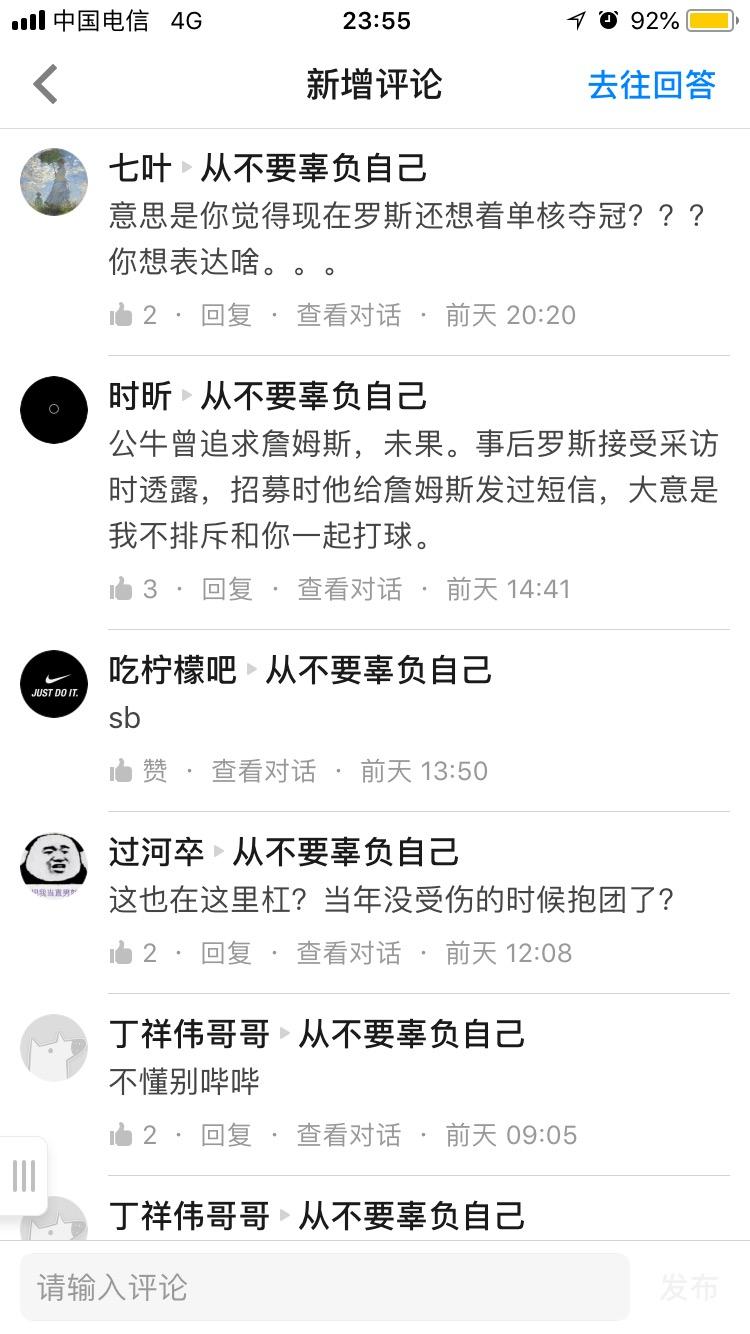Open 时昕's profile avatar
This screenshot has height=1334, width=750.
[54, 409]
